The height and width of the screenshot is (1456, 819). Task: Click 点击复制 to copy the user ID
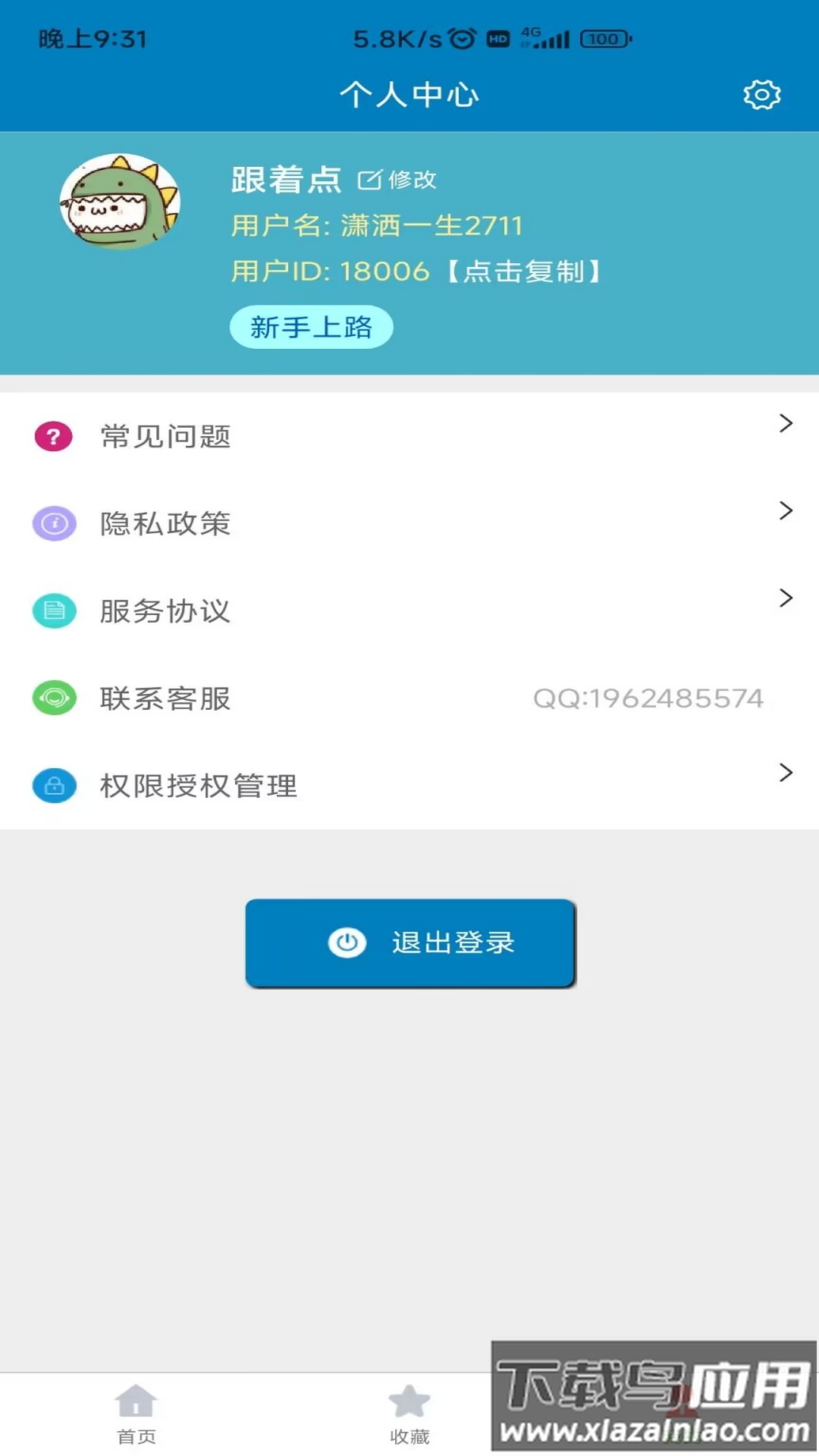pyautogui.click(x=525, y=271)
